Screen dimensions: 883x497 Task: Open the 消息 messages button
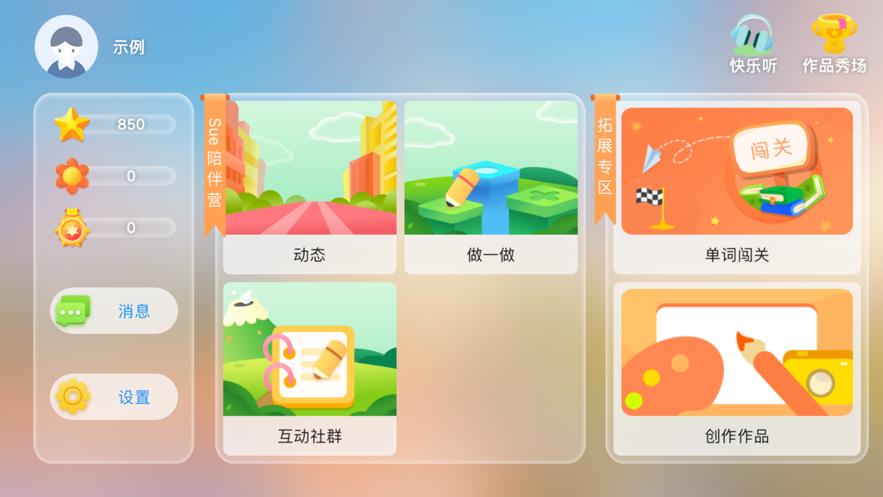point(114,311)
